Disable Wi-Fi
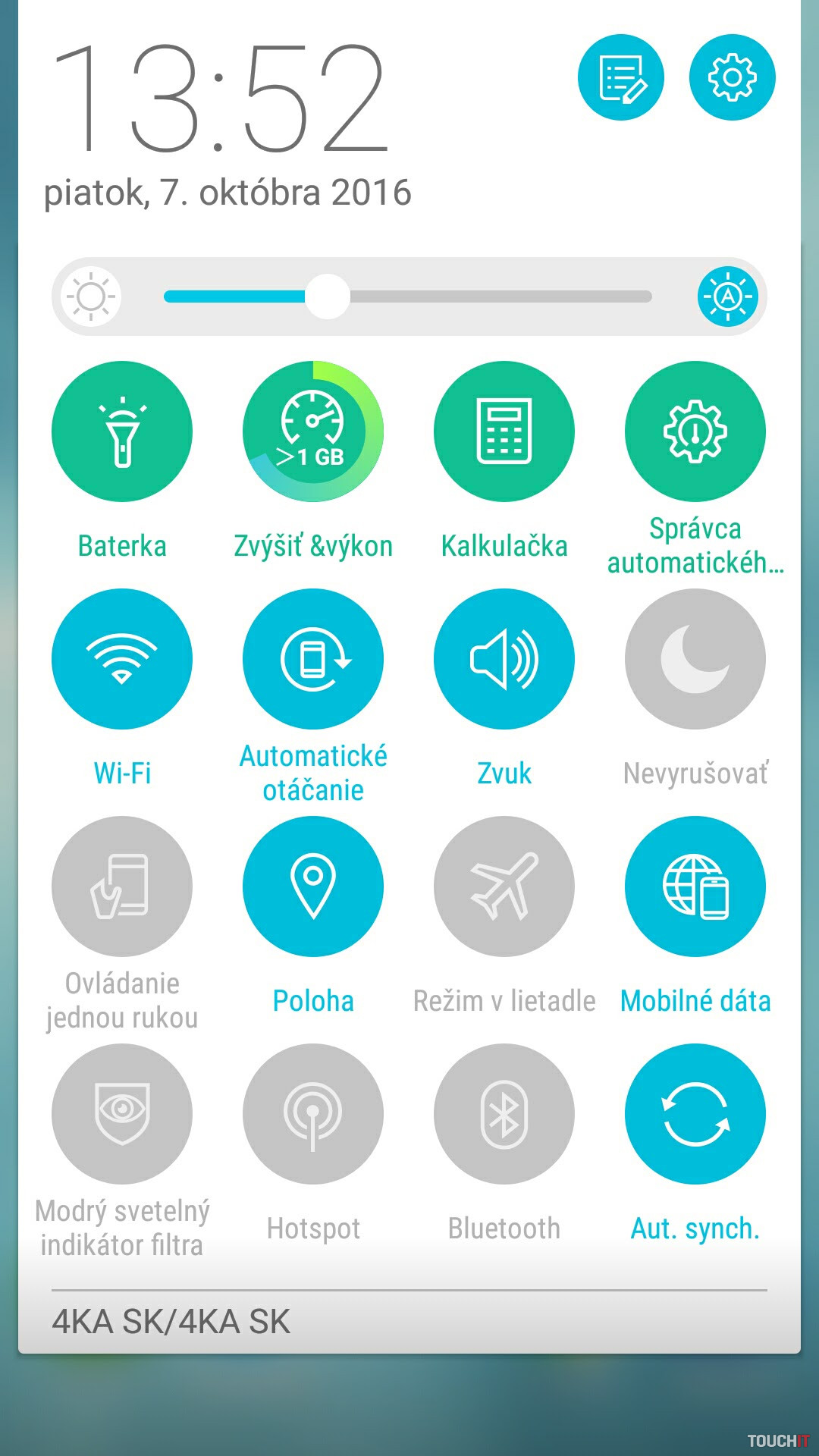Screen dimensions: 819x1456 pos(122,659)
